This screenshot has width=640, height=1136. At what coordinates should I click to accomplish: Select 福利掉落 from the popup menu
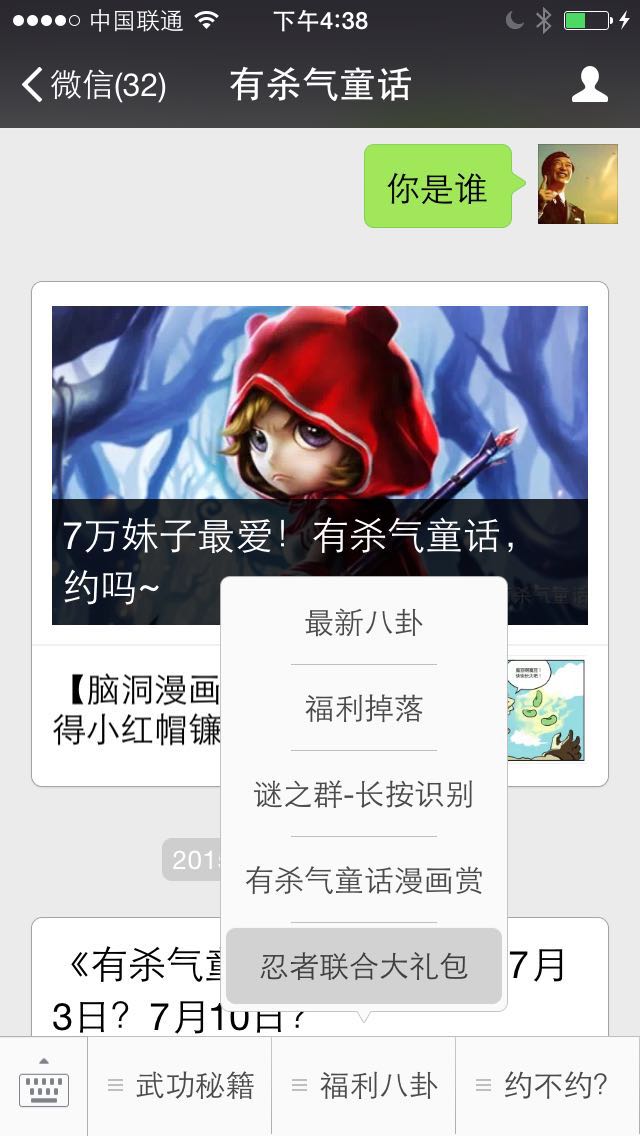[364, 709]
